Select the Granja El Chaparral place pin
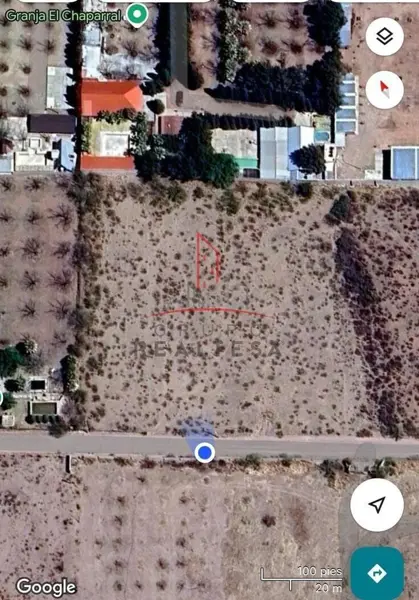Viewport: 419px width, 600px height. (137, 15)
